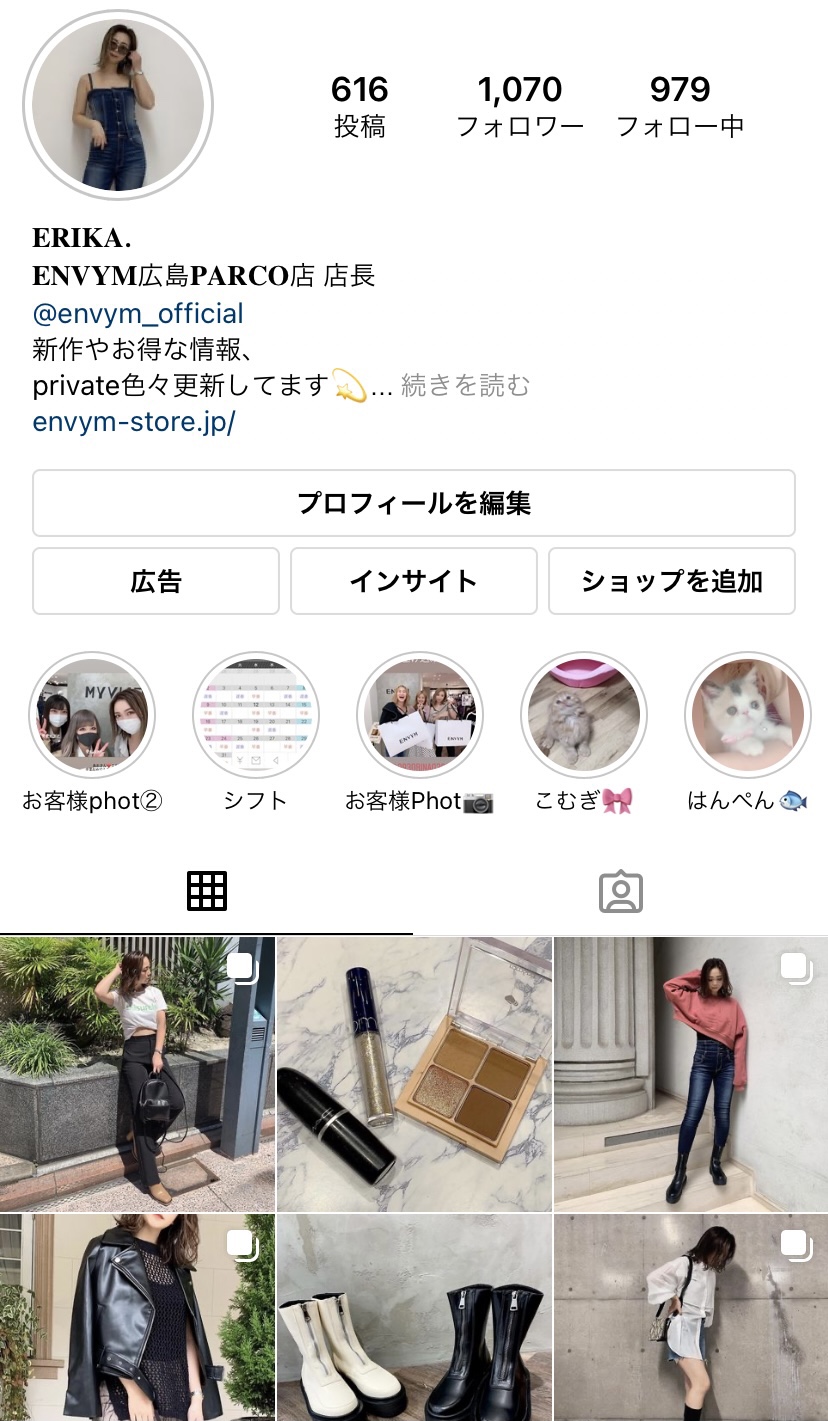828x1421 pixels.
Task: Open the pink sweater and jeans post
Action: point(691,1074)
